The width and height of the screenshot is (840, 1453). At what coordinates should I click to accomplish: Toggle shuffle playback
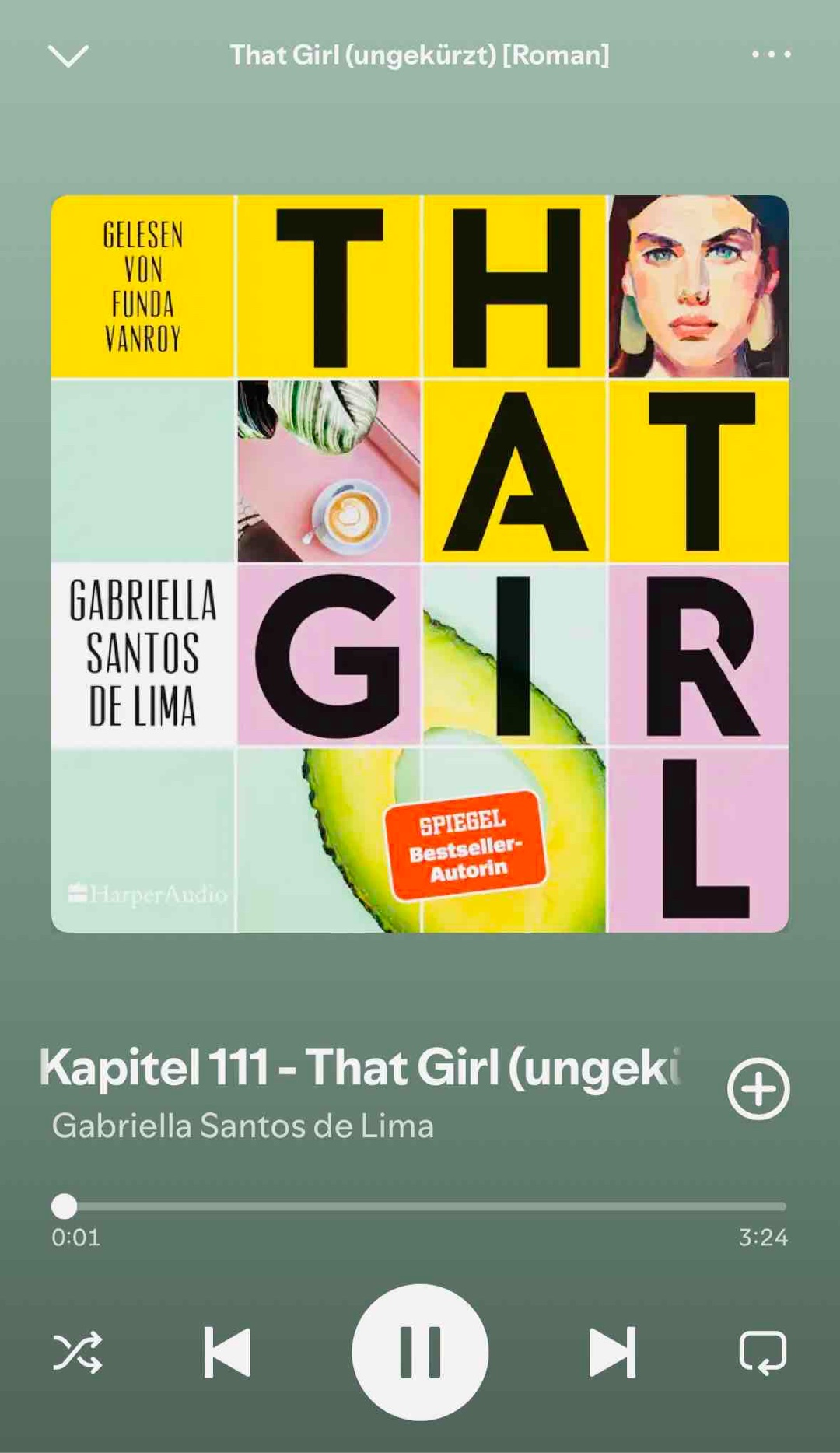77,1353
